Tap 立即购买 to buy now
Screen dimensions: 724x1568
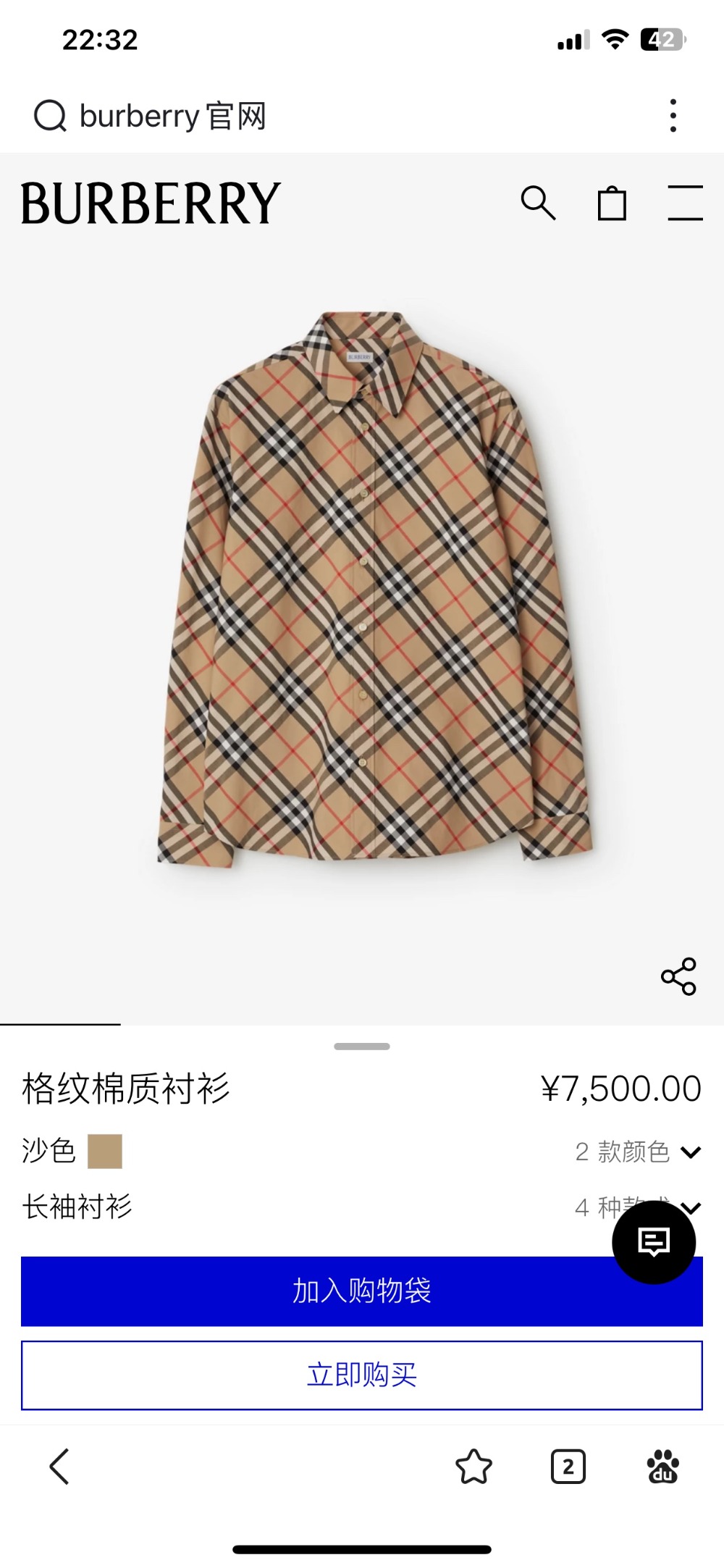(x=362, y=1375)
